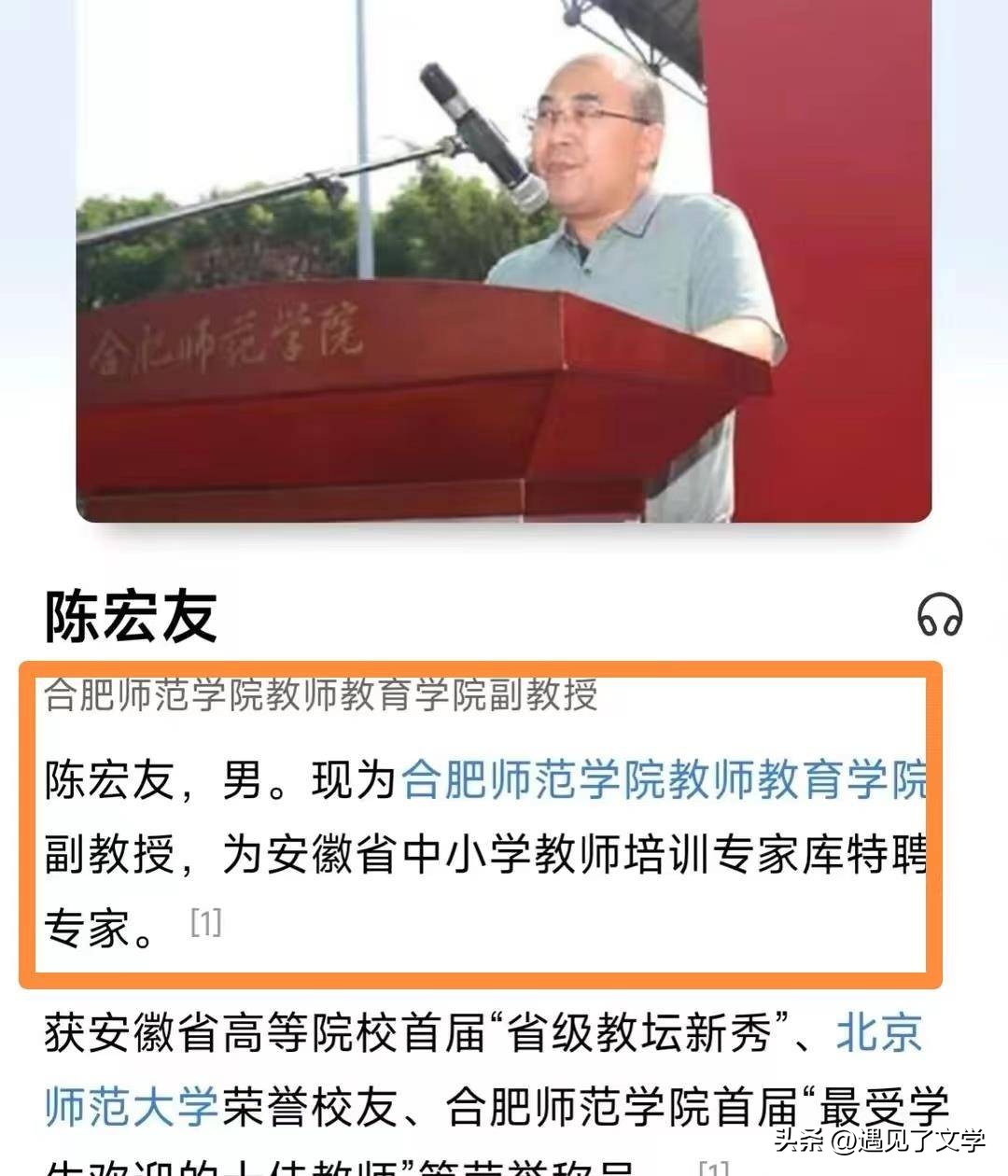Image resolution: width=1008 pixels, height=1176 pixels.
Task: Open the 合肥师范学院教师教育学院 link
Action: tap(665, 781)
